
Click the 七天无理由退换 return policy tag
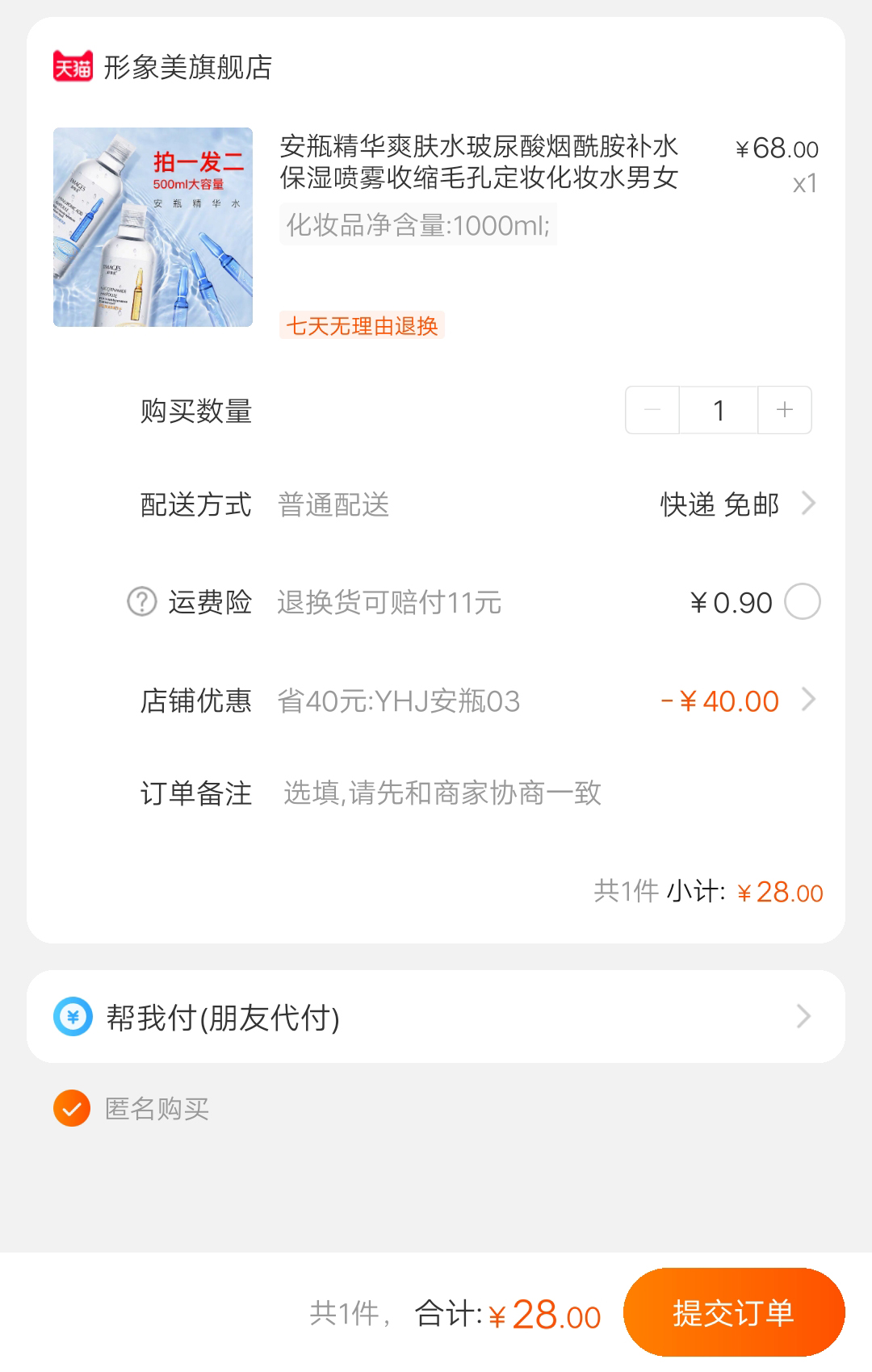(x=361, y=327)
